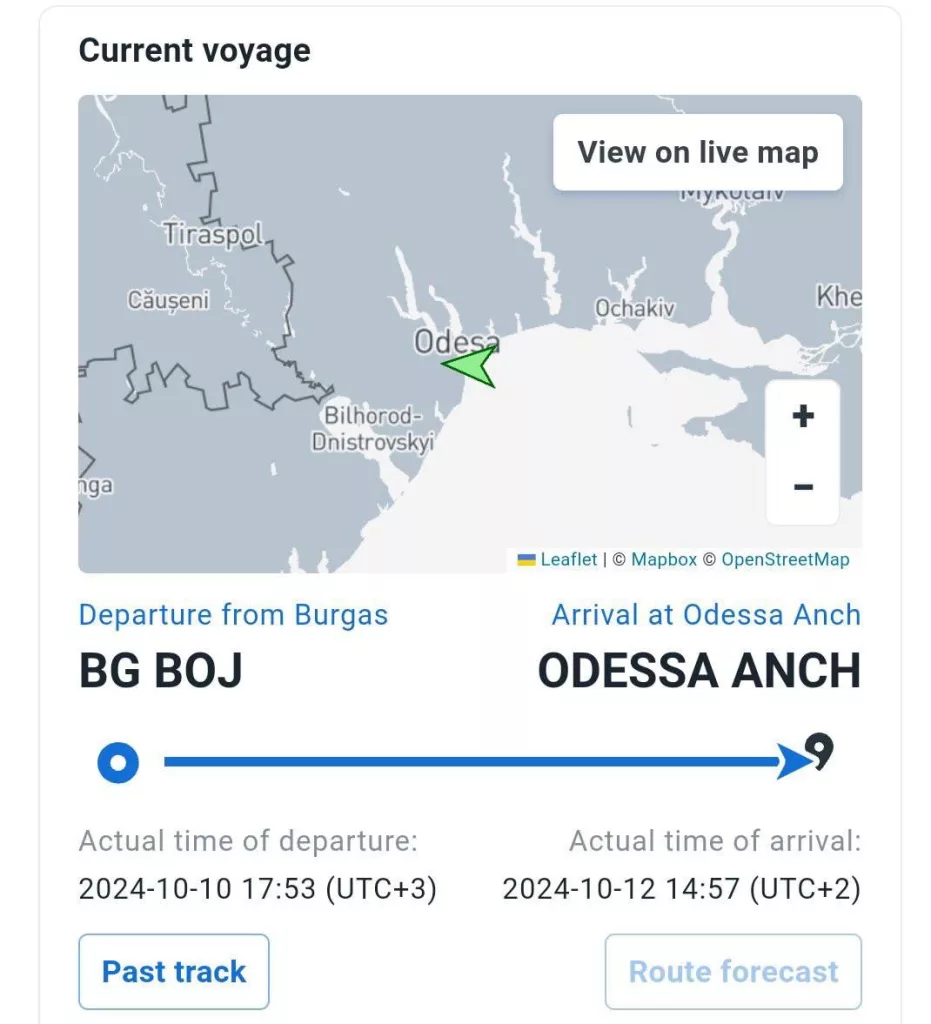Open Departure from Burgas link
Screen dimensions: 931x1024
coord(233,614)
